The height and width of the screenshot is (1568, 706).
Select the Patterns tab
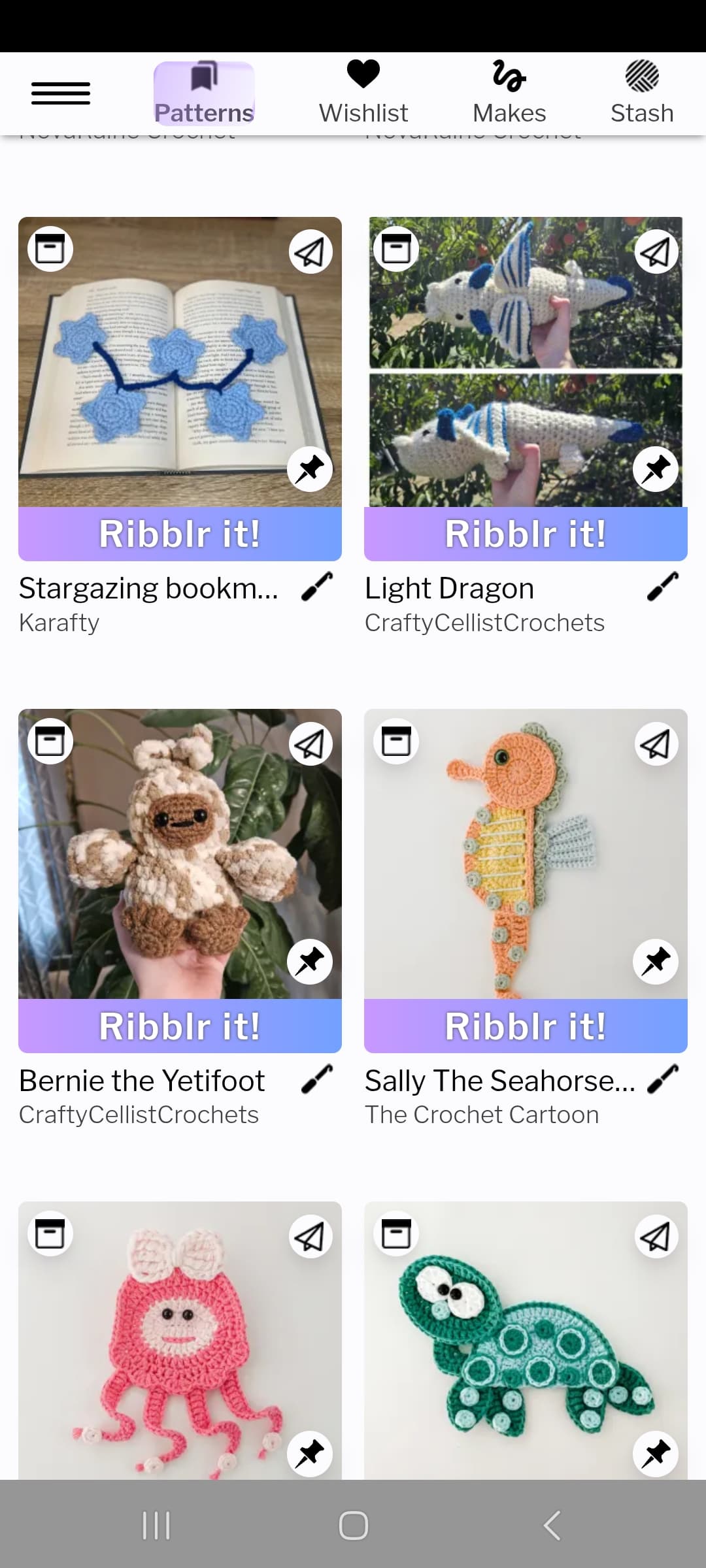[x=204, y=93]
